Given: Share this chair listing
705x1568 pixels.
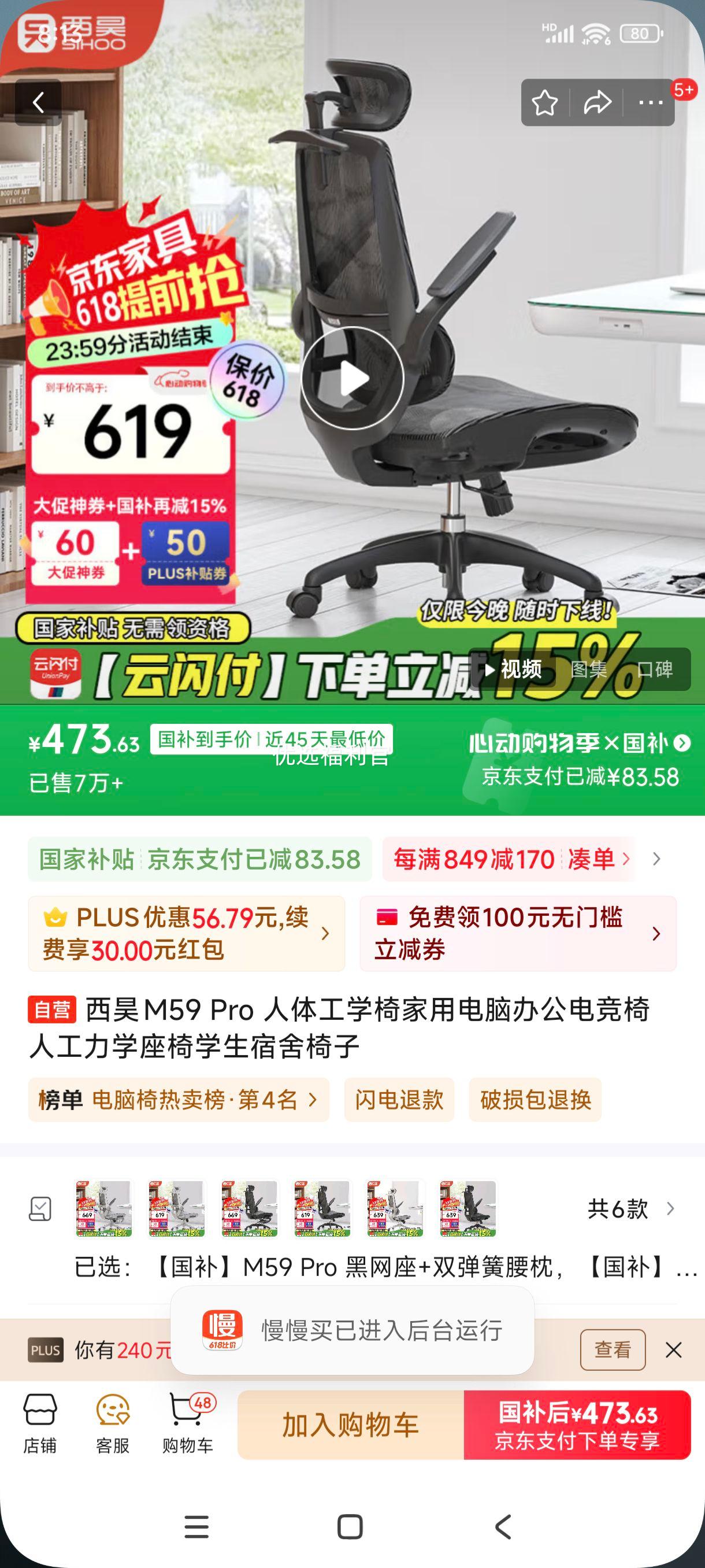Looking at the screenshot, I should (x=598, y=102).
